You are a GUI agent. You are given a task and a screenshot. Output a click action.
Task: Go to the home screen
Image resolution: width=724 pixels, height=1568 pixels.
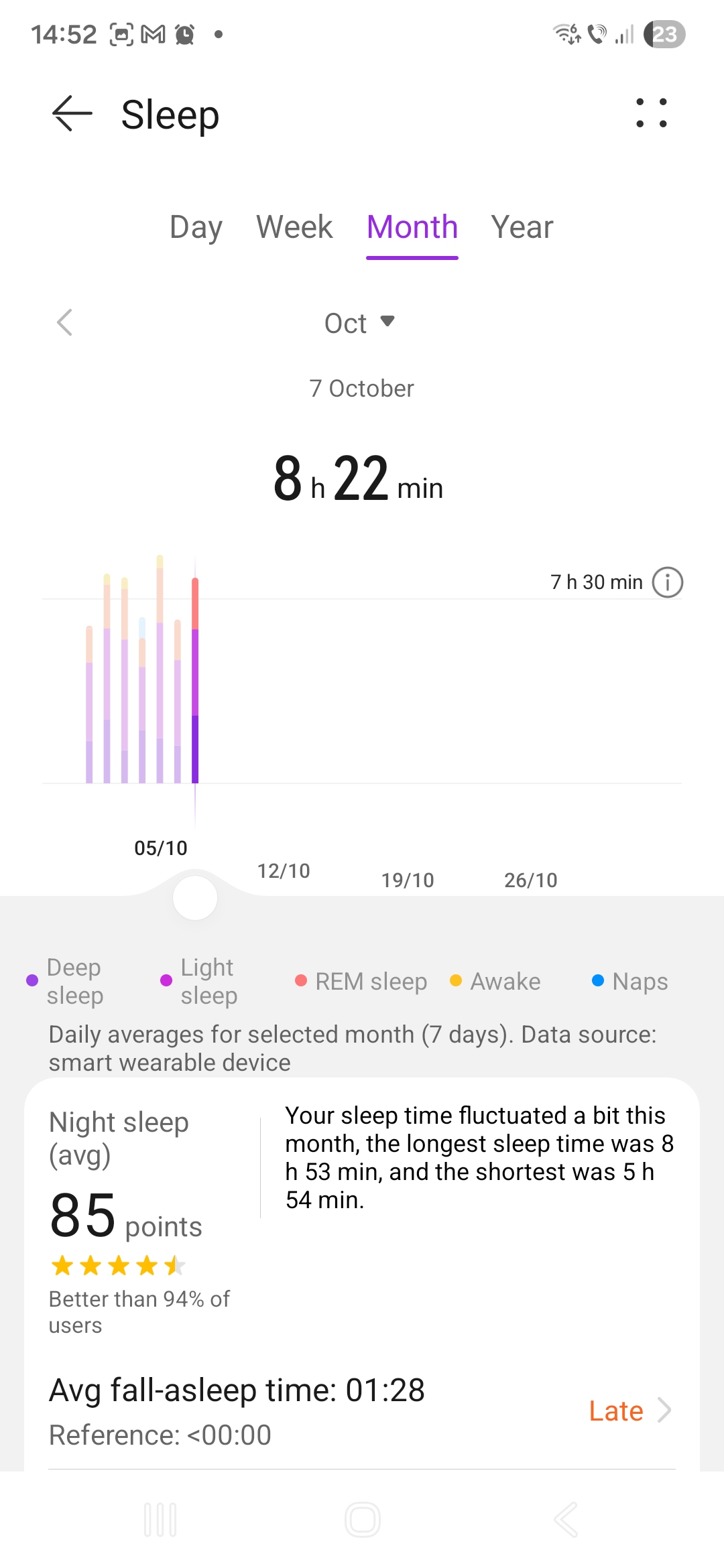pos(363,1519)
